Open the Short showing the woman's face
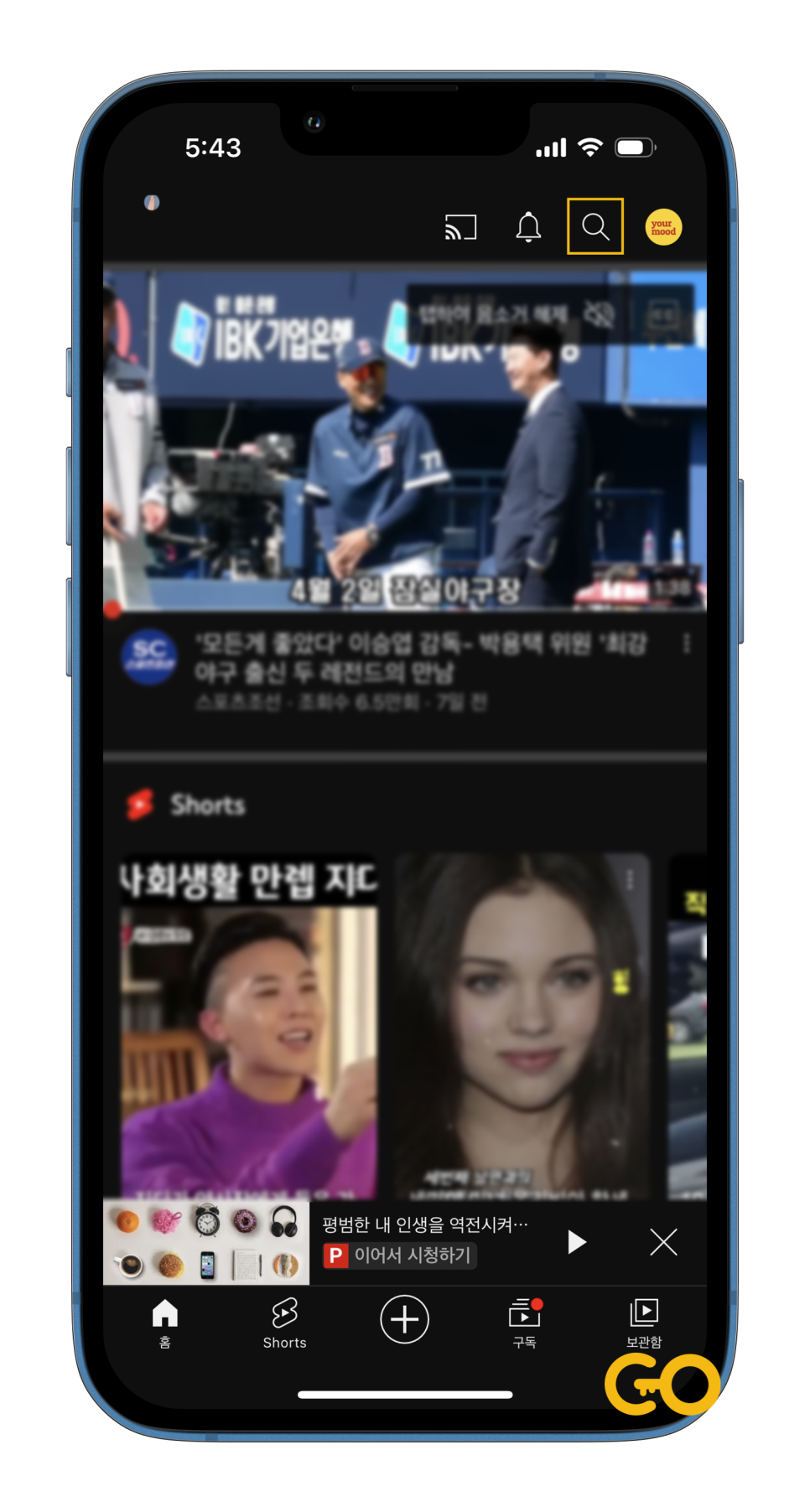 click(522, 1027)
